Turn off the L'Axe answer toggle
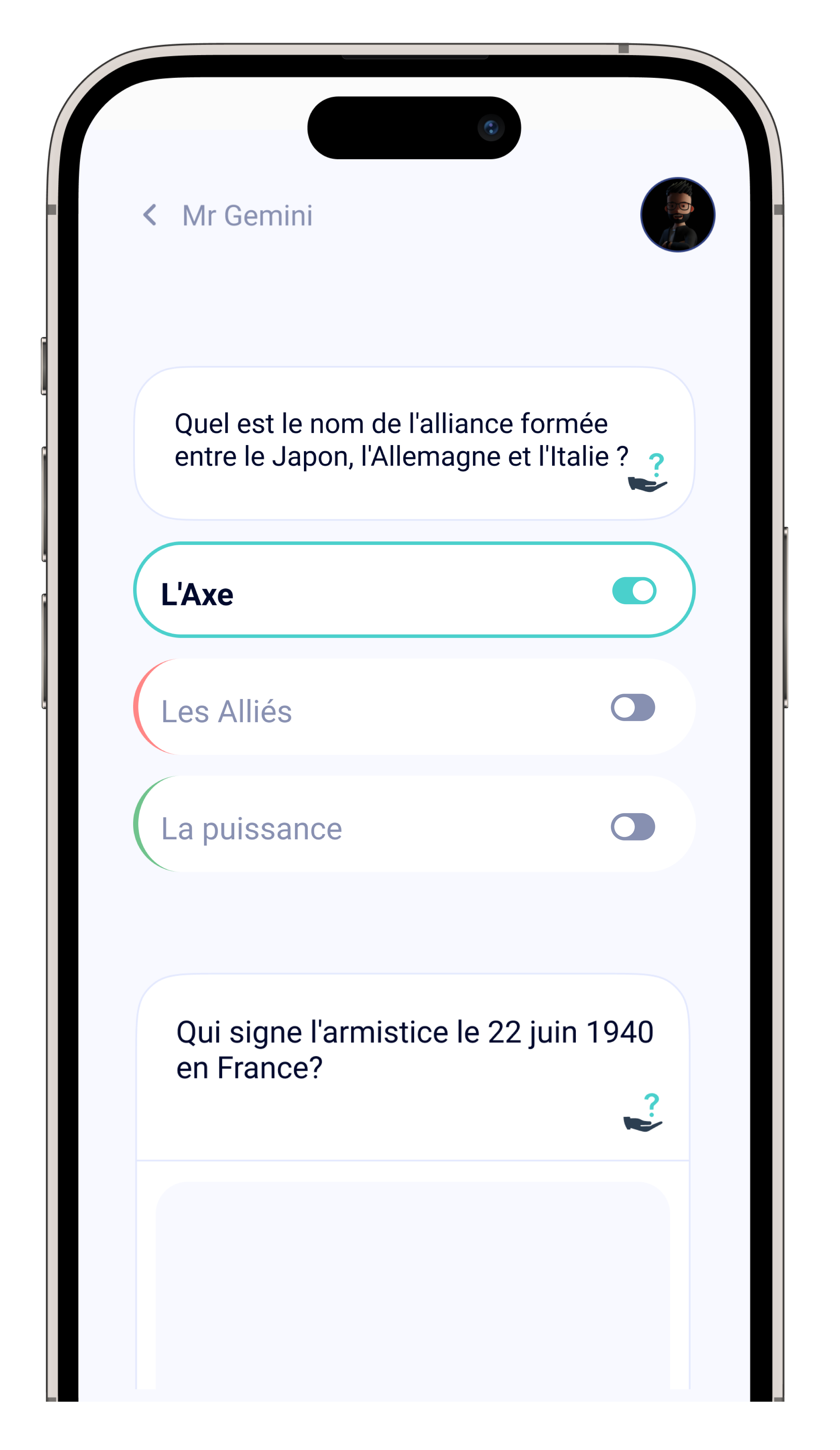Viewport: 840px width, 1450px height. coord(634,590)
